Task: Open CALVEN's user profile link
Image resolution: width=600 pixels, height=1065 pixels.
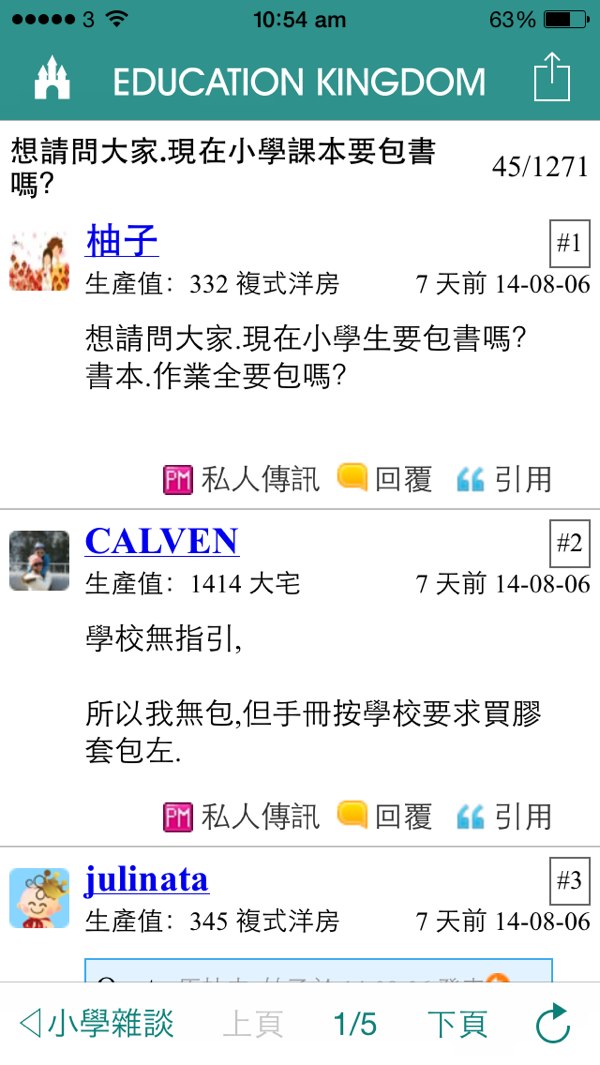Action: pos(162,541)
